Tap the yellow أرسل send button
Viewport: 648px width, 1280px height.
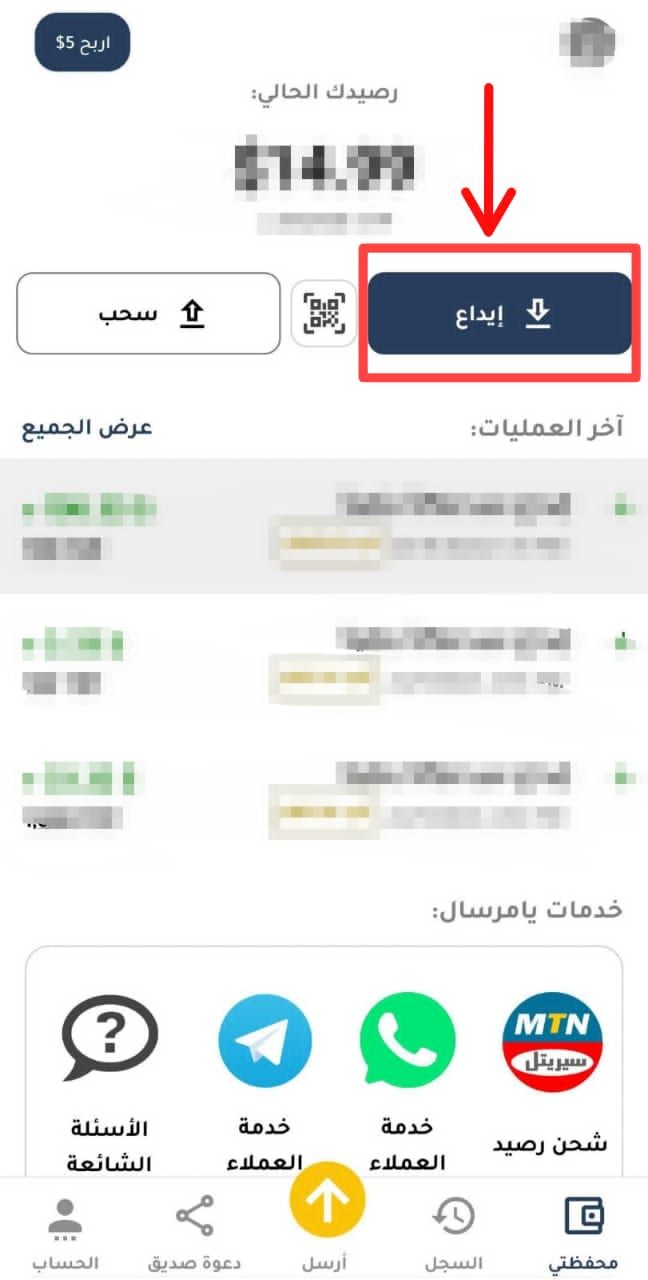coord(327,1199)
